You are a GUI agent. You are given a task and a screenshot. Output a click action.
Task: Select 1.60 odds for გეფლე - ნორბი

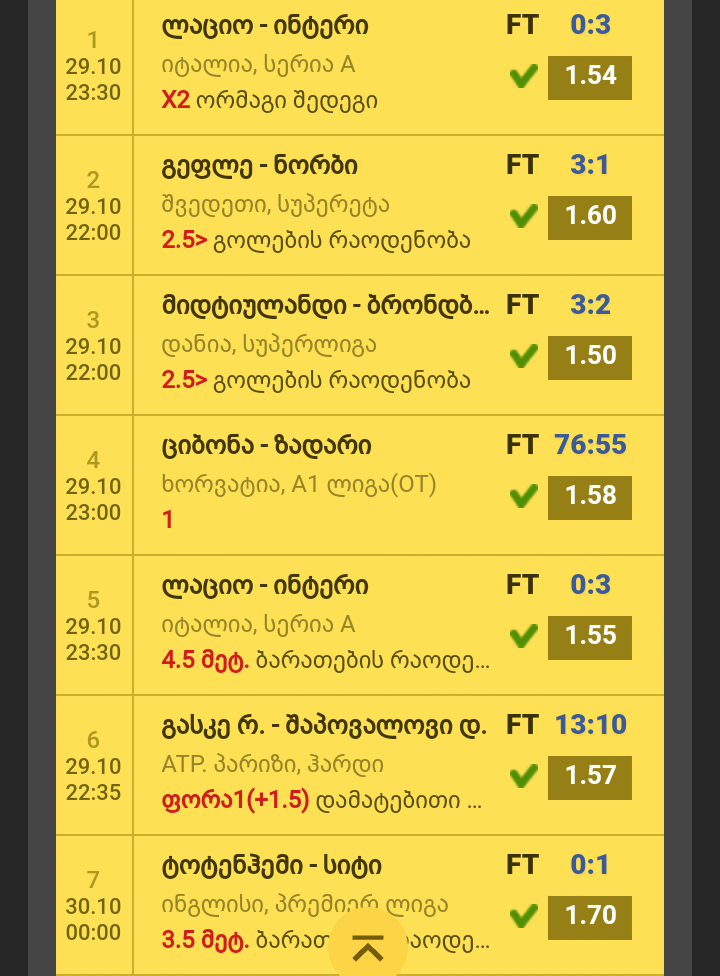[589, 216]
